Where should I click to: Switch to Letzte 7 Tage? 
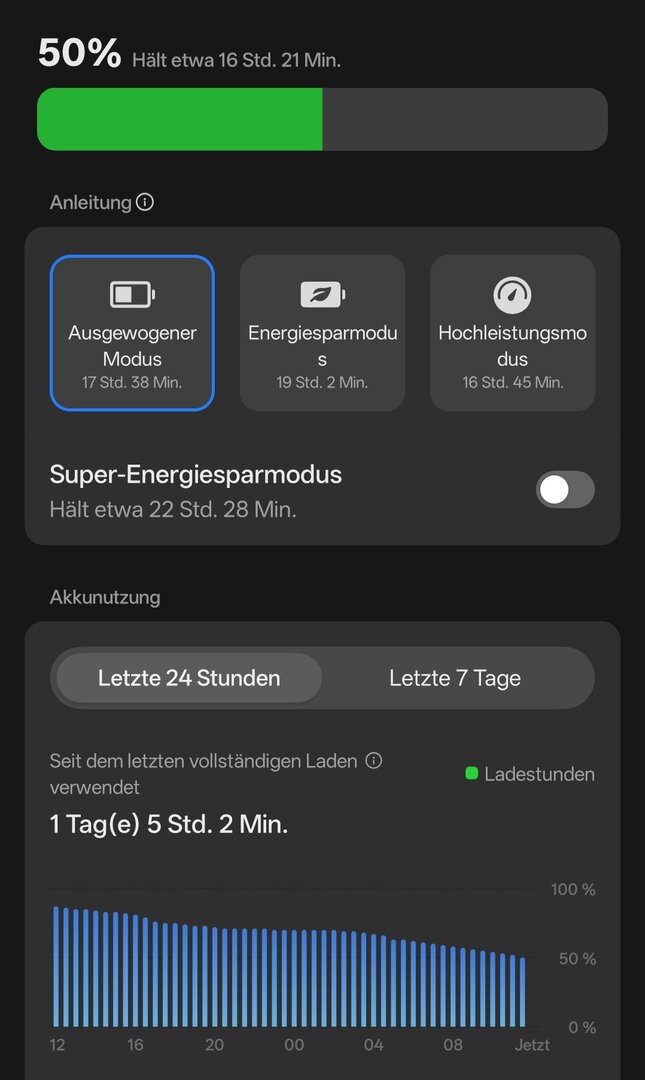coord(455,678)
